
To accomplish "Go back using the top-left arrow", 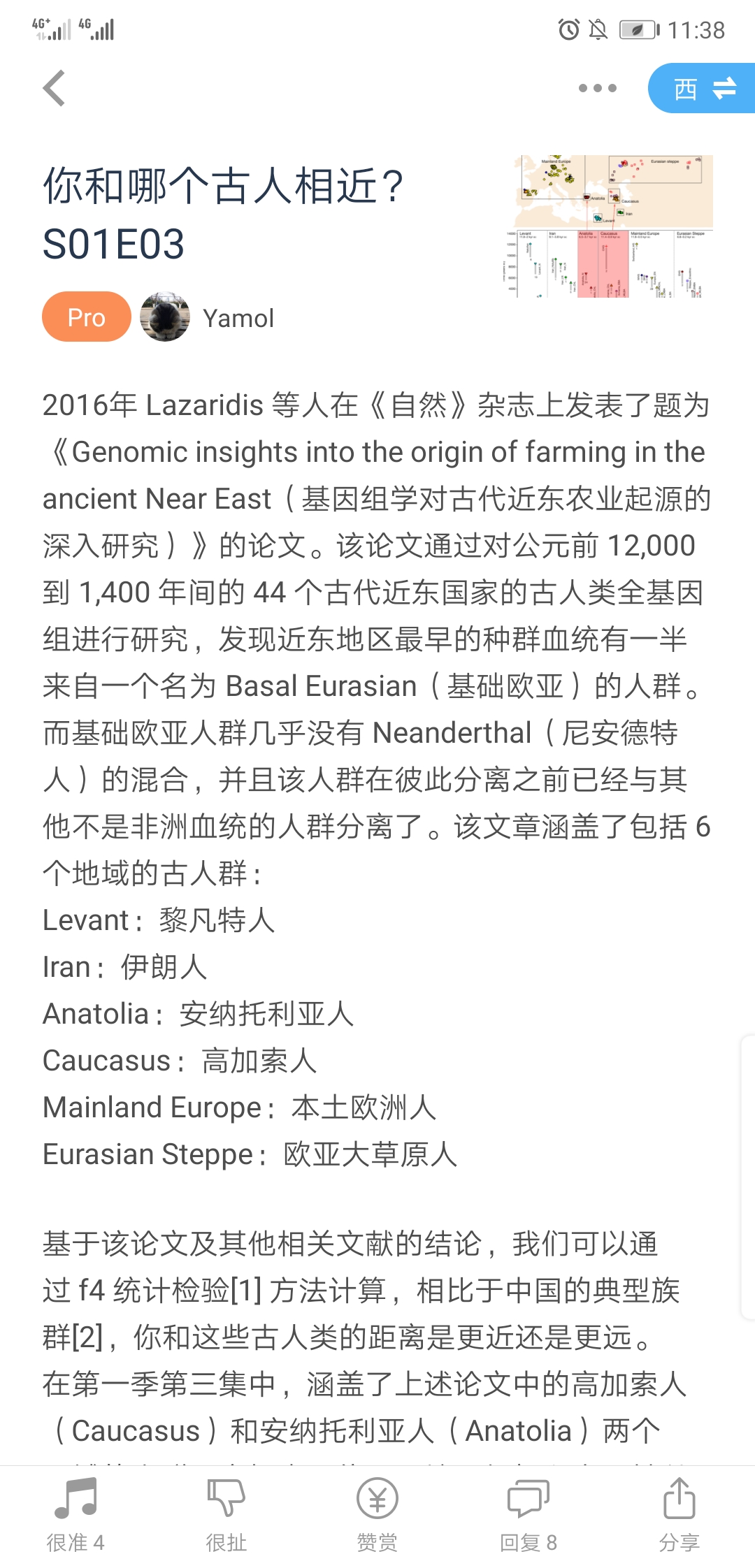I will pyautogui.click(x=54, y=88).
